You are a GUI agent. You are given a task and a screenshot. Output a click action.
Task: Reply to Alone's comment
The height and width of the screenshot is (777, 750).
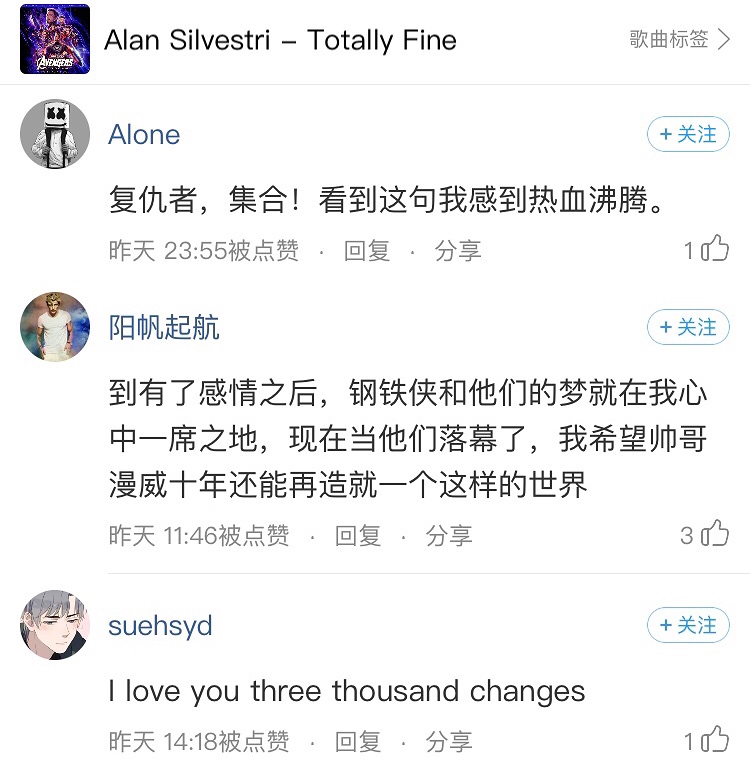pyautogui.click(x=366, y=251)
